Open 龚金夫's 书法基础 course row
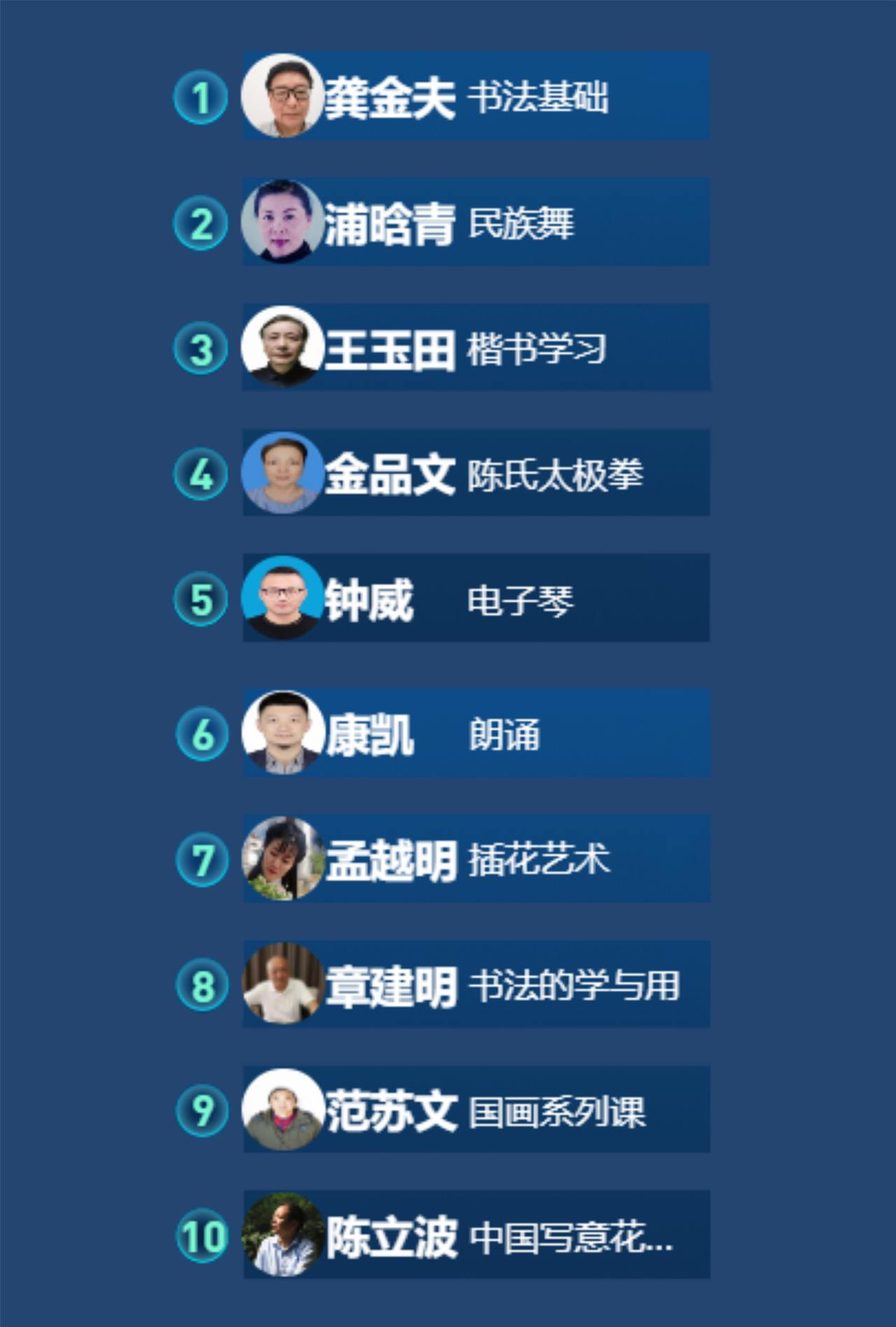Image resolution: width=896 pixels, height=1327 pixels. point(476,96)
